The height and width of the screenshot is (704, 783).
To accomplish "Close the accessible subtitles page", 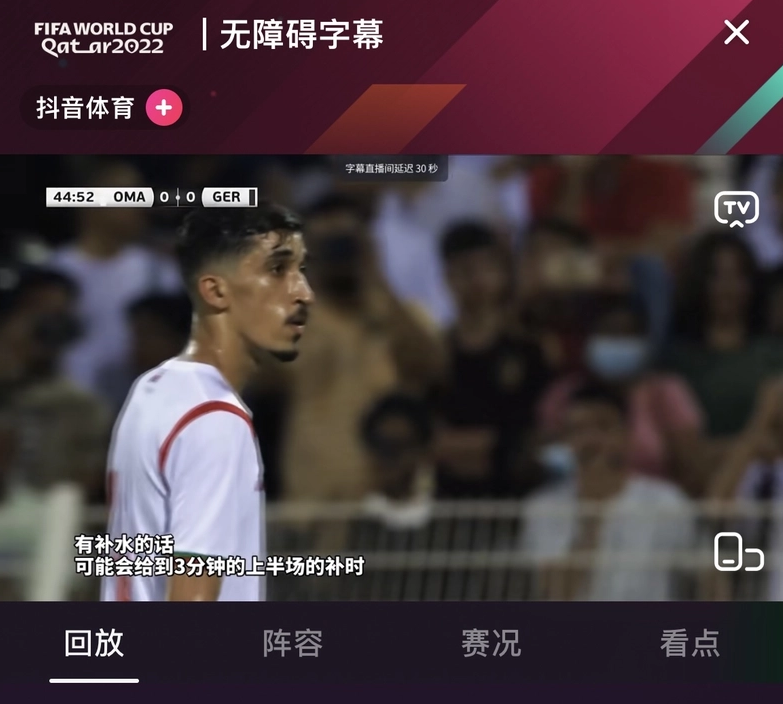I will 736,33.
